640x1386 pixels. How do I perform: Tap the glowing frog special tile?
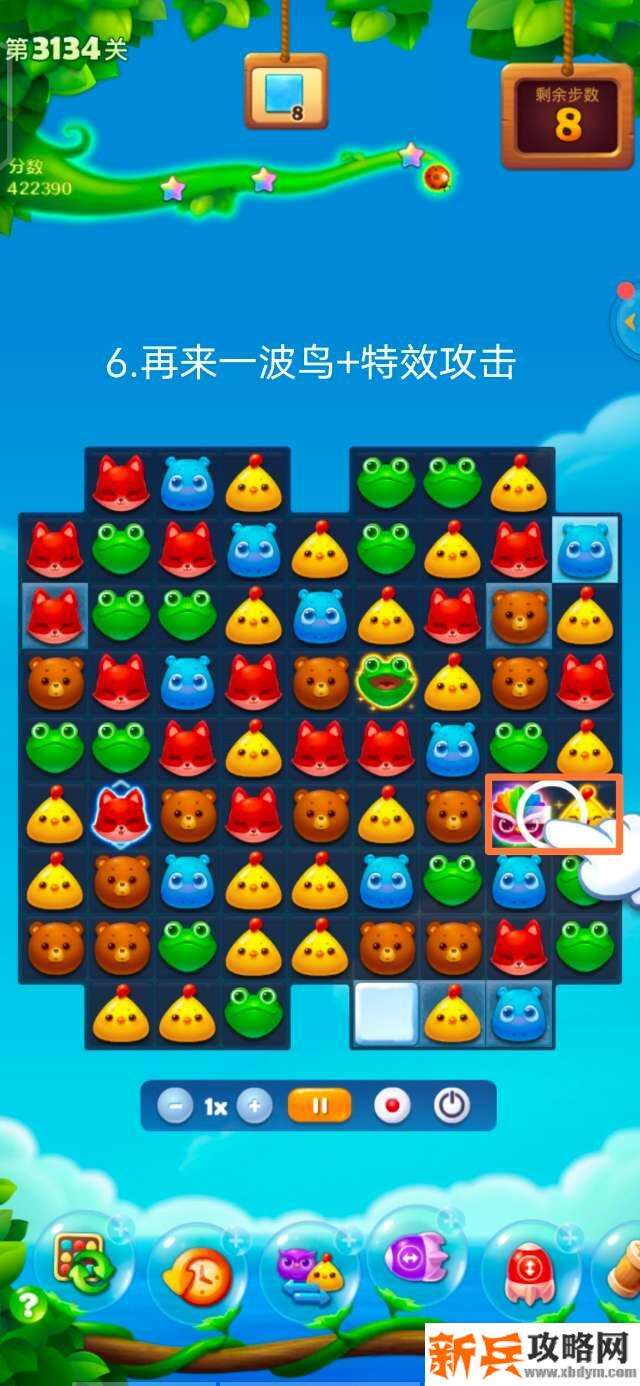[x=385, y=680]
